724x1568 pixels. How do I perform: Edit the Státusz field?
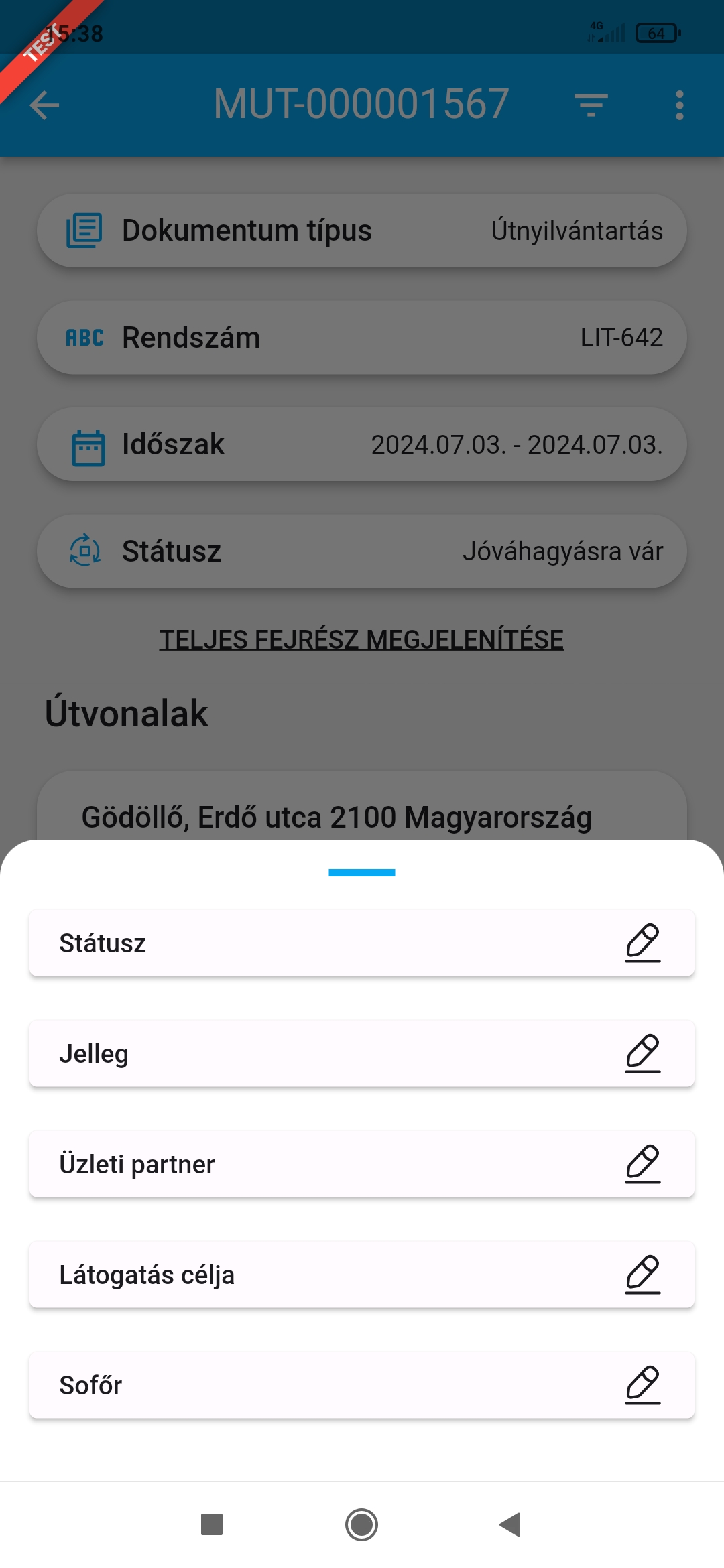pyautogui.click(x=642, y=943)
